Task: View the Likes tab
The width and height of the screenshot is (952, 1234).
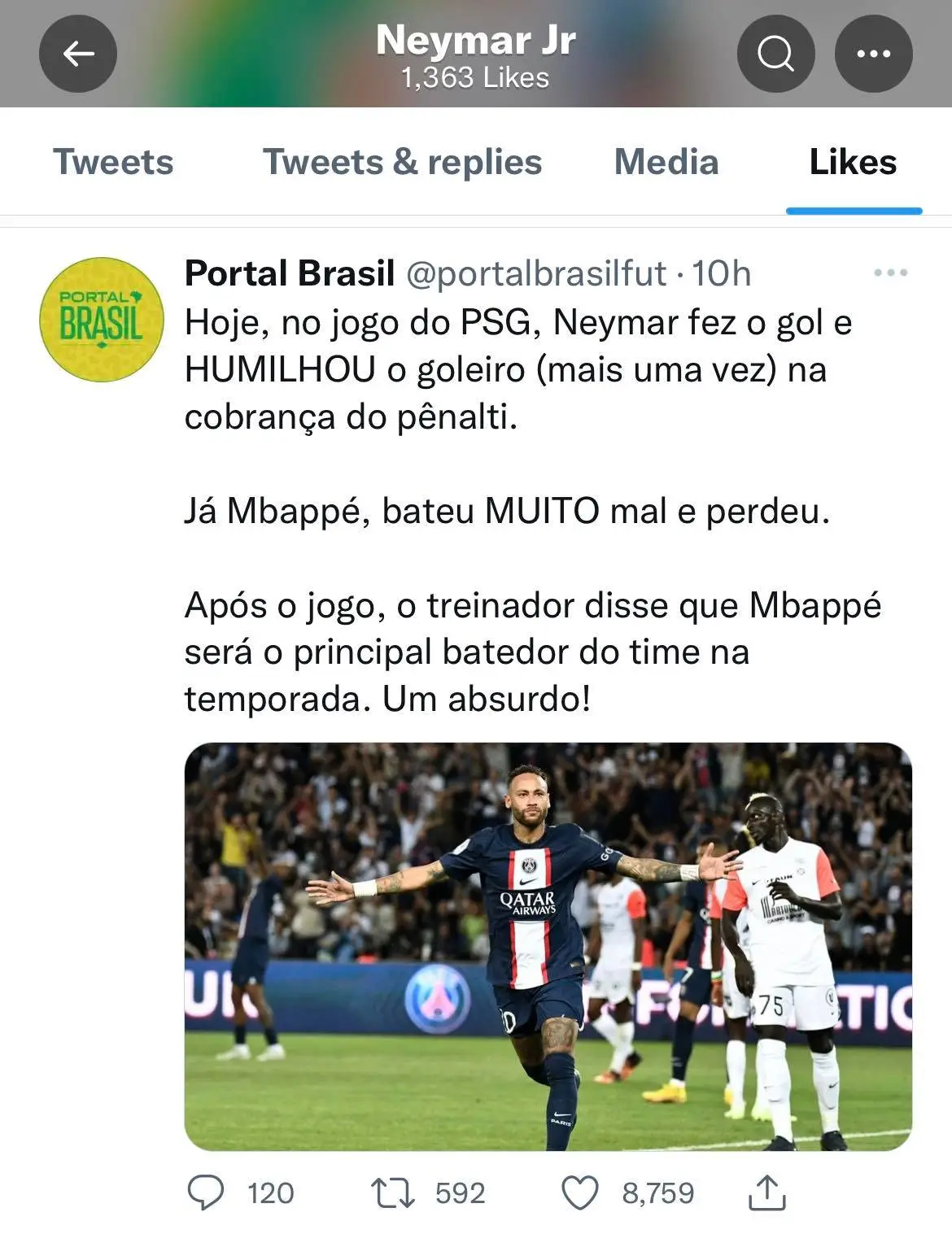Action: pos(853,162)
